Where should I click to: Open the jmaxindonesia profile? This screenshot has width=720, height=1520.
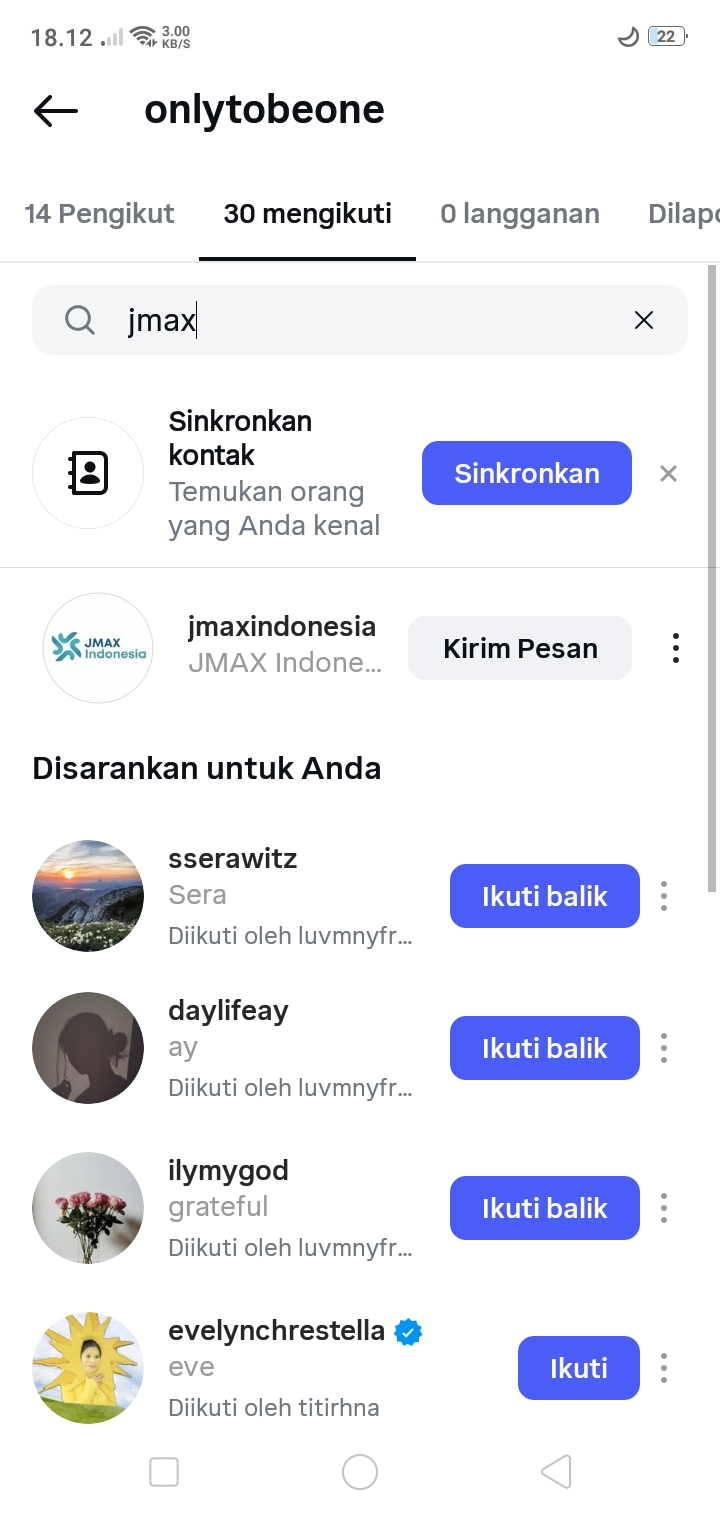point(282,627)
